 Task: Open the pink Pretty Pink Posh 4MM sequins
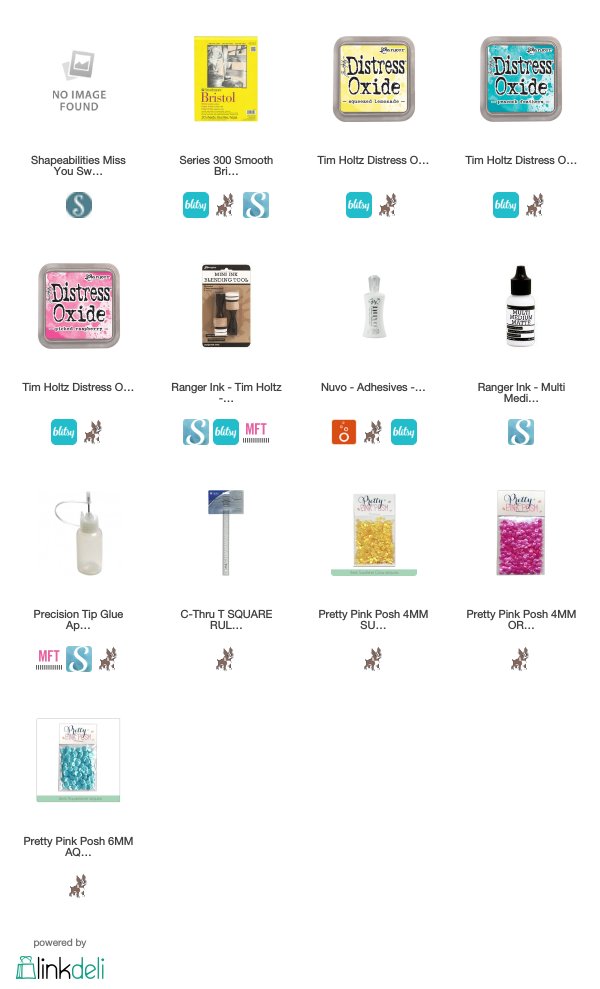[521, 533]
